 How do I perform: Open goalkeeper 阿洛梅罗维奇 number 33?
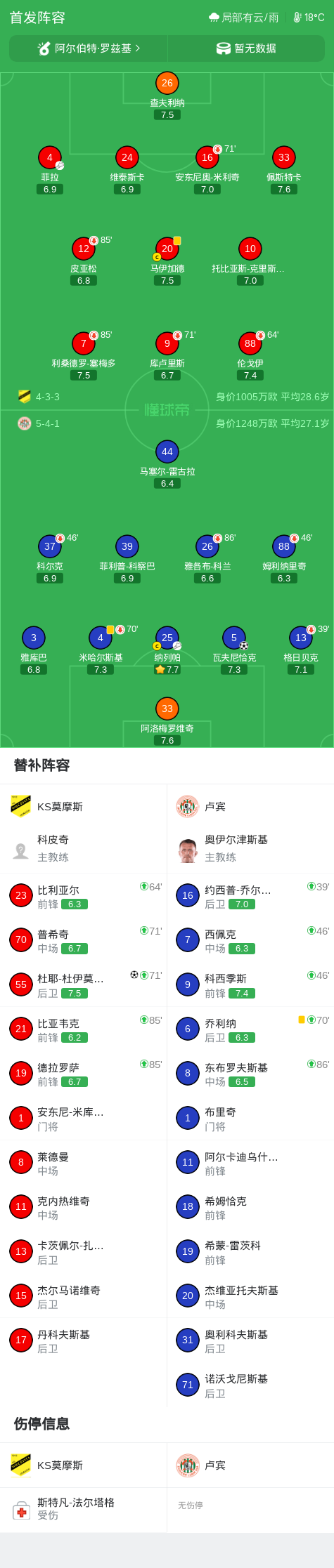[167, 720]
